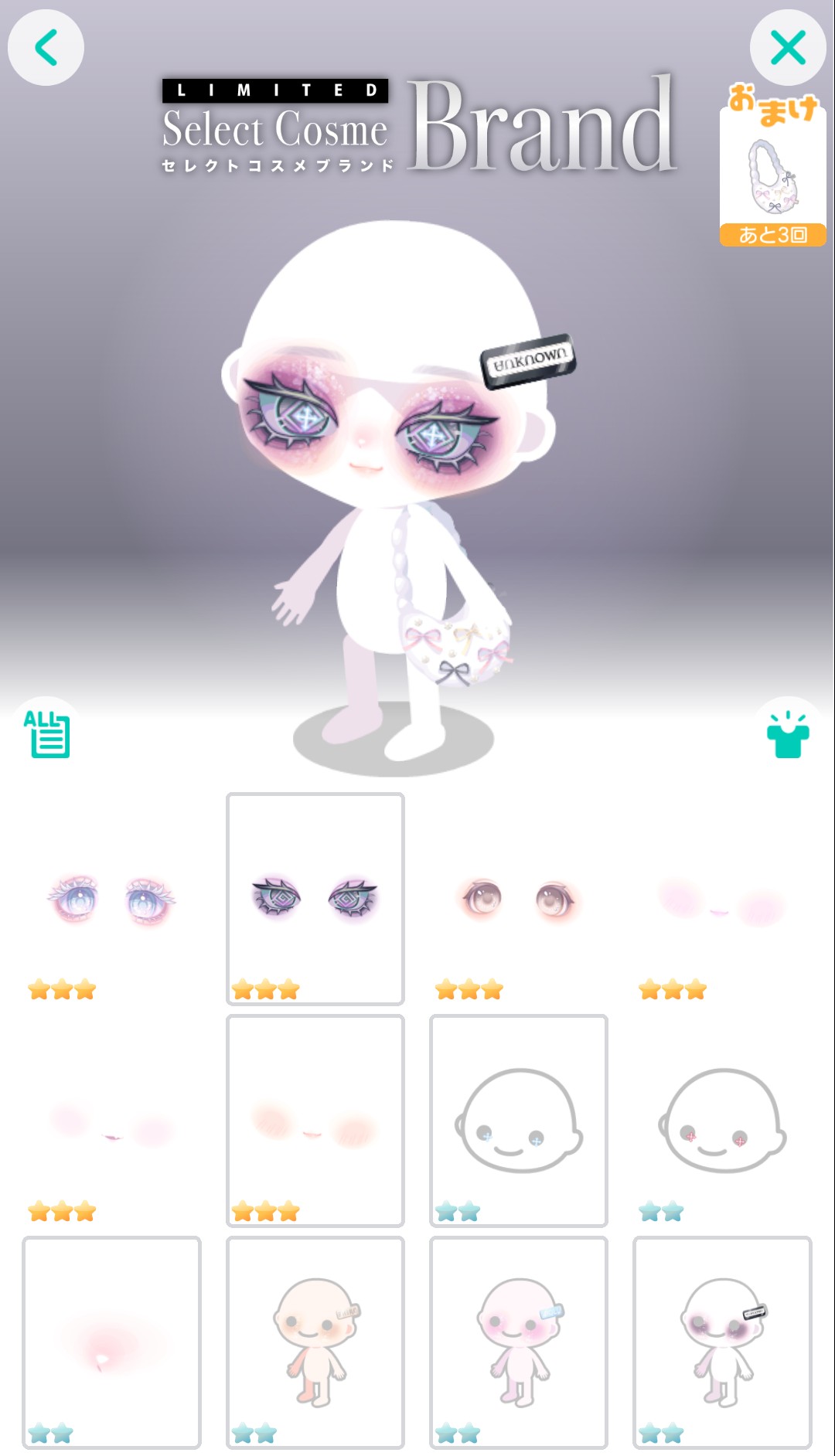Select the blue sparkly eyes item
Image resolution: width=835 pixels, height=1456 pixels.
pyautogui.click(x=111, y=899)
